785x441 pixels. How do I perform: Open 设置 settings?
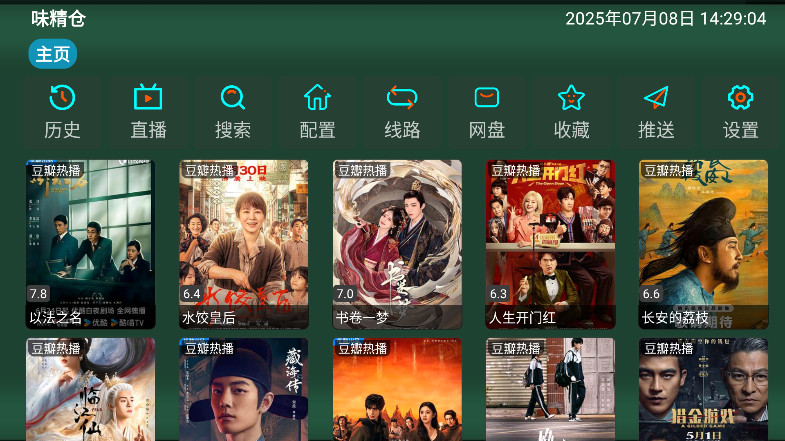741,112
